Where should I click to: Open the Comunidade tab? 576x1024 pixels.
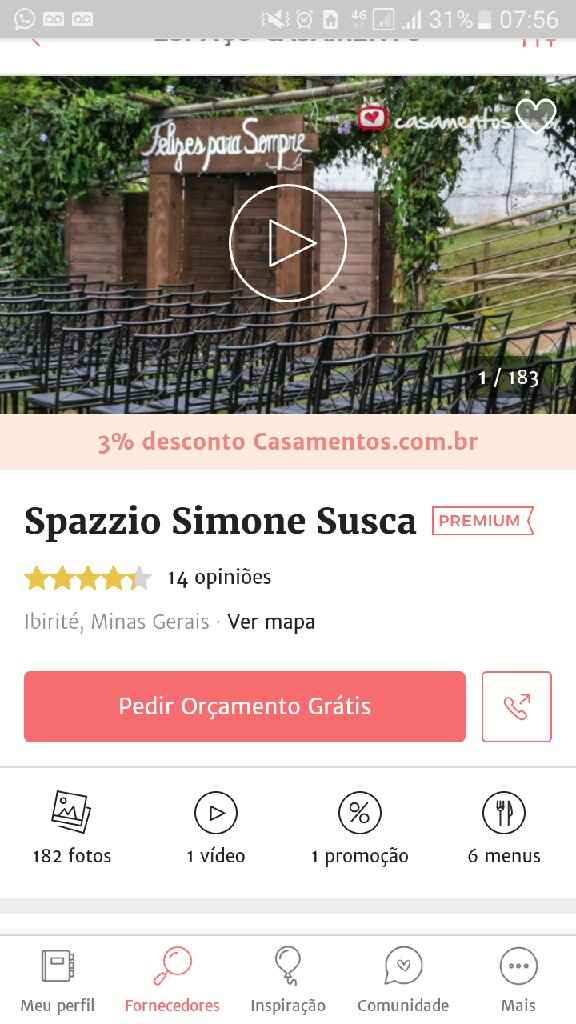click(403, 980)
